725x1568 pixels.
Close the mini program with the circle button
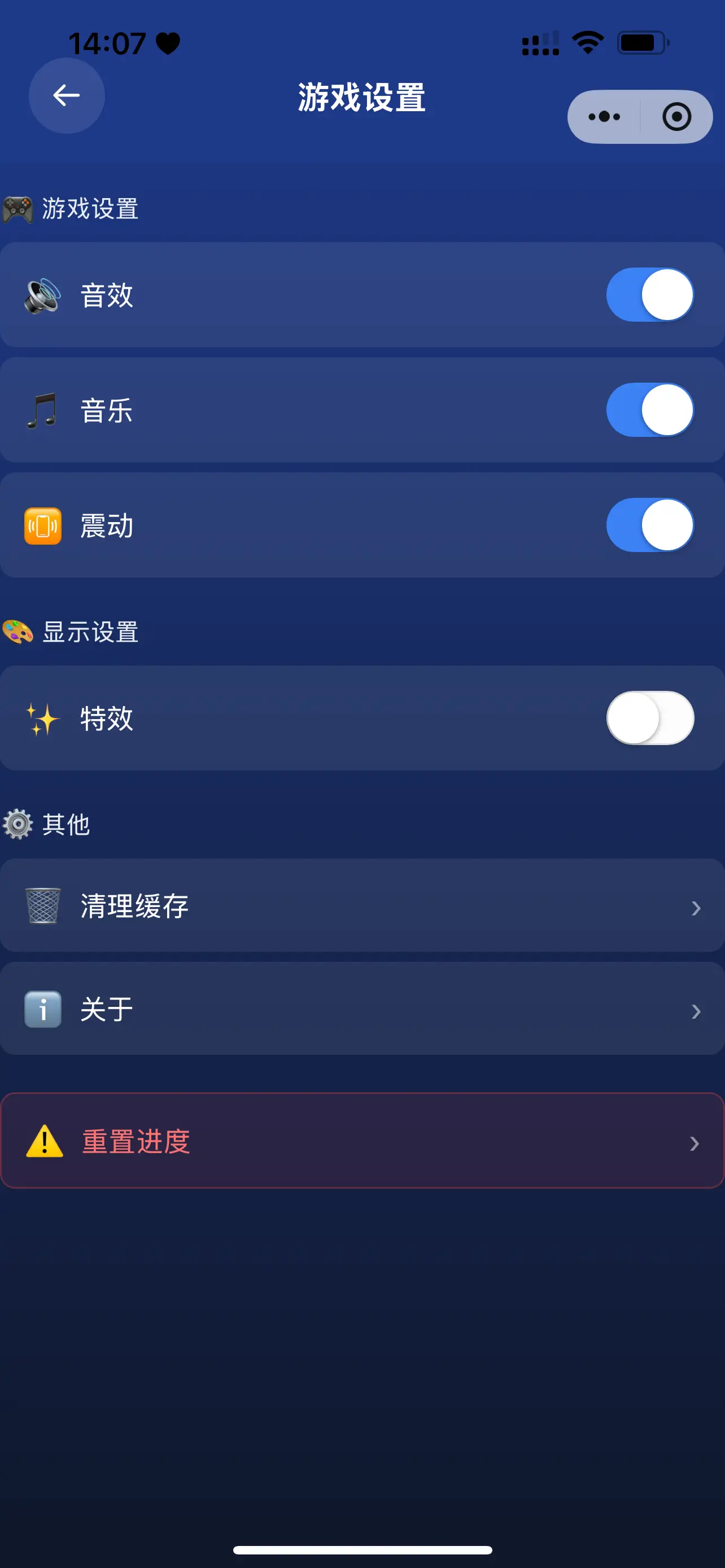click(x=676, y=117)
